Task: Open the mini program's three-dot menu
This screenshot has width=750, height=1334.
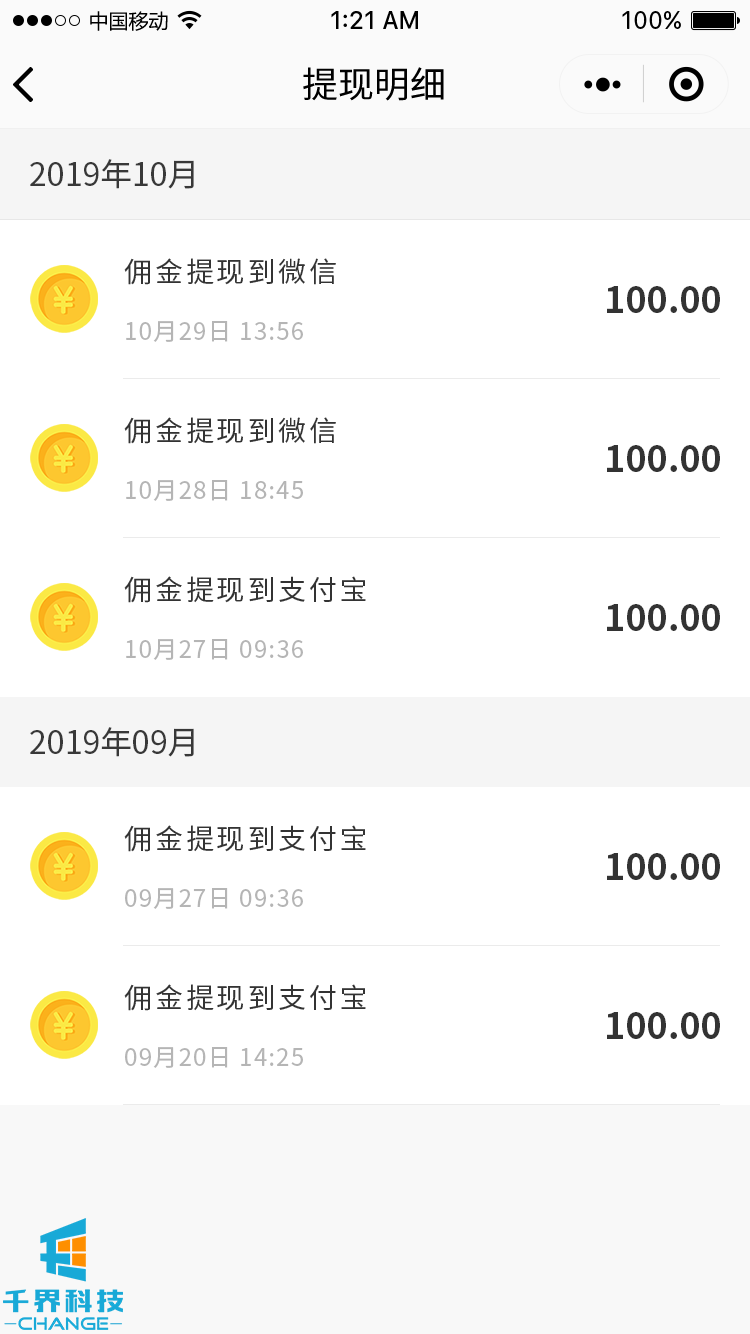Action: point(602,85)
